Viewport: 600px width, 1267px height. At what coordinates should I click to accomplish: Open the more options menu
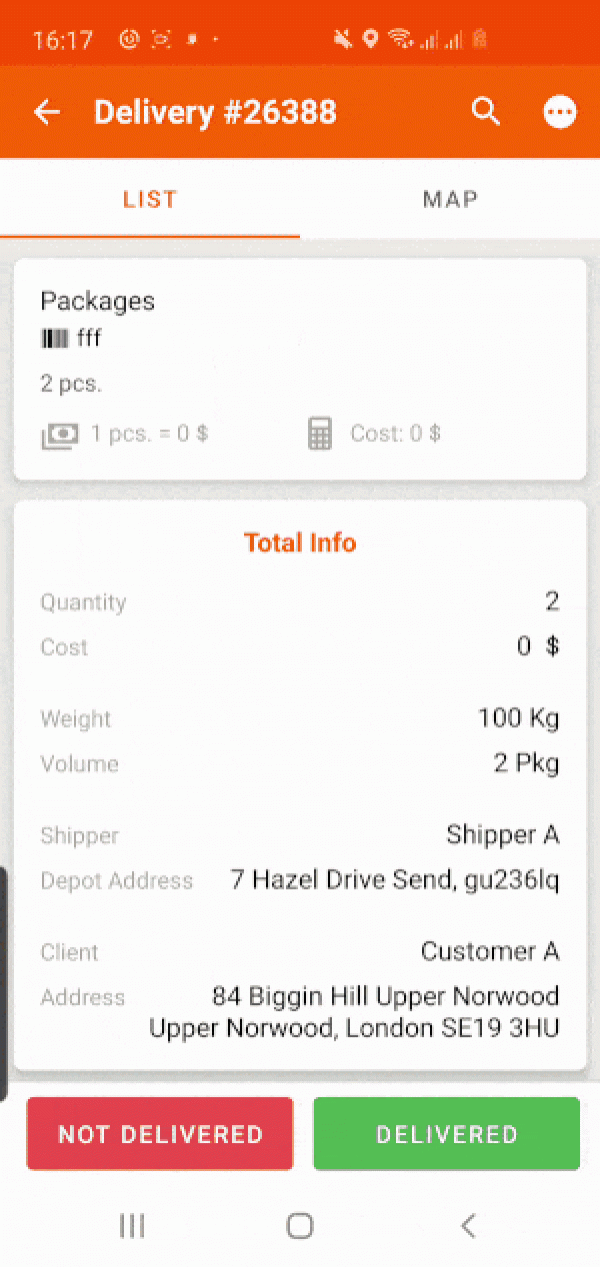[x=560, y=112]
